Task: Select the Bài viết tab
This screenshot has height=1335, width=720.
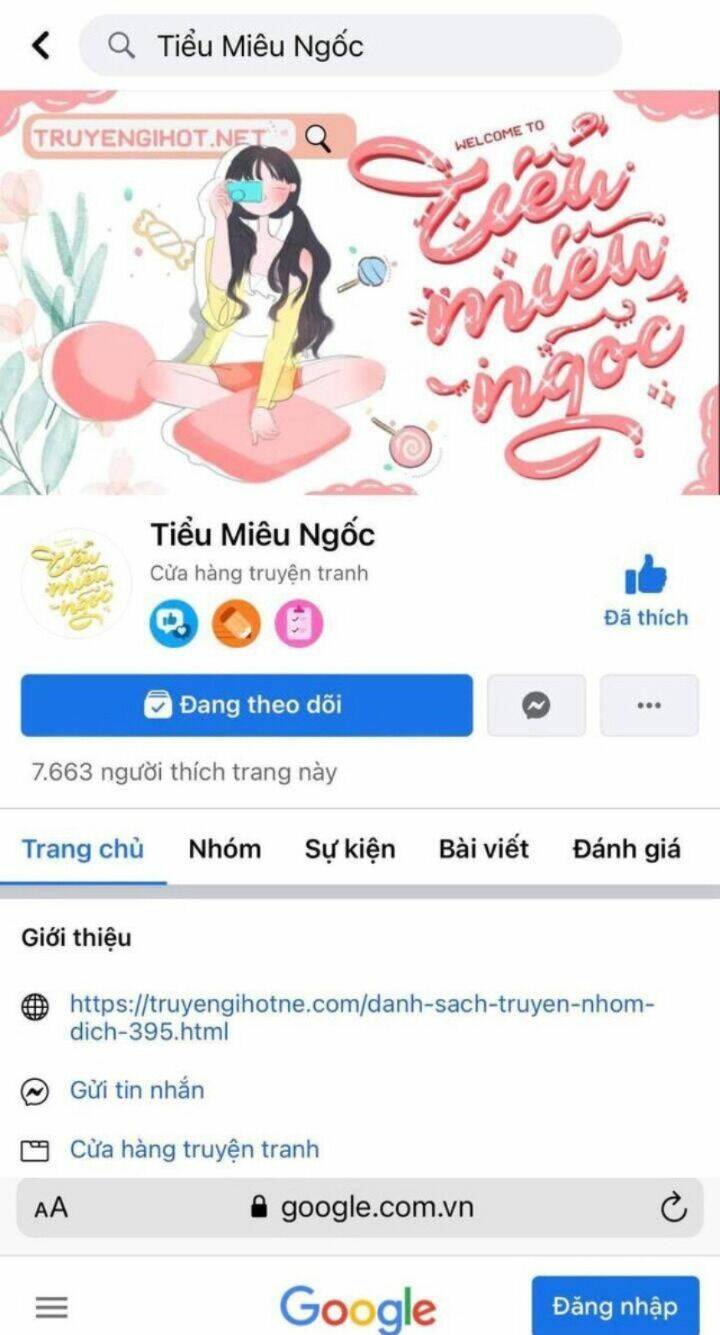Action: coord(483,849)
